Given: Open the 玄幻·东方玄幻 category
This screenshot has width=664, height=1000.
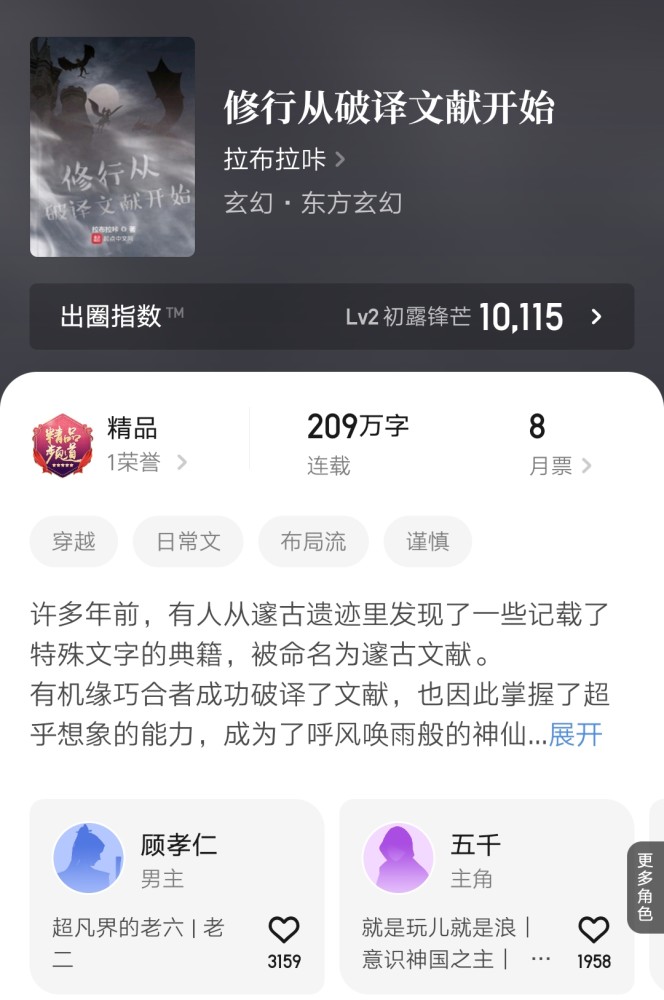Looking at the screenshot, I should (313, 203).
